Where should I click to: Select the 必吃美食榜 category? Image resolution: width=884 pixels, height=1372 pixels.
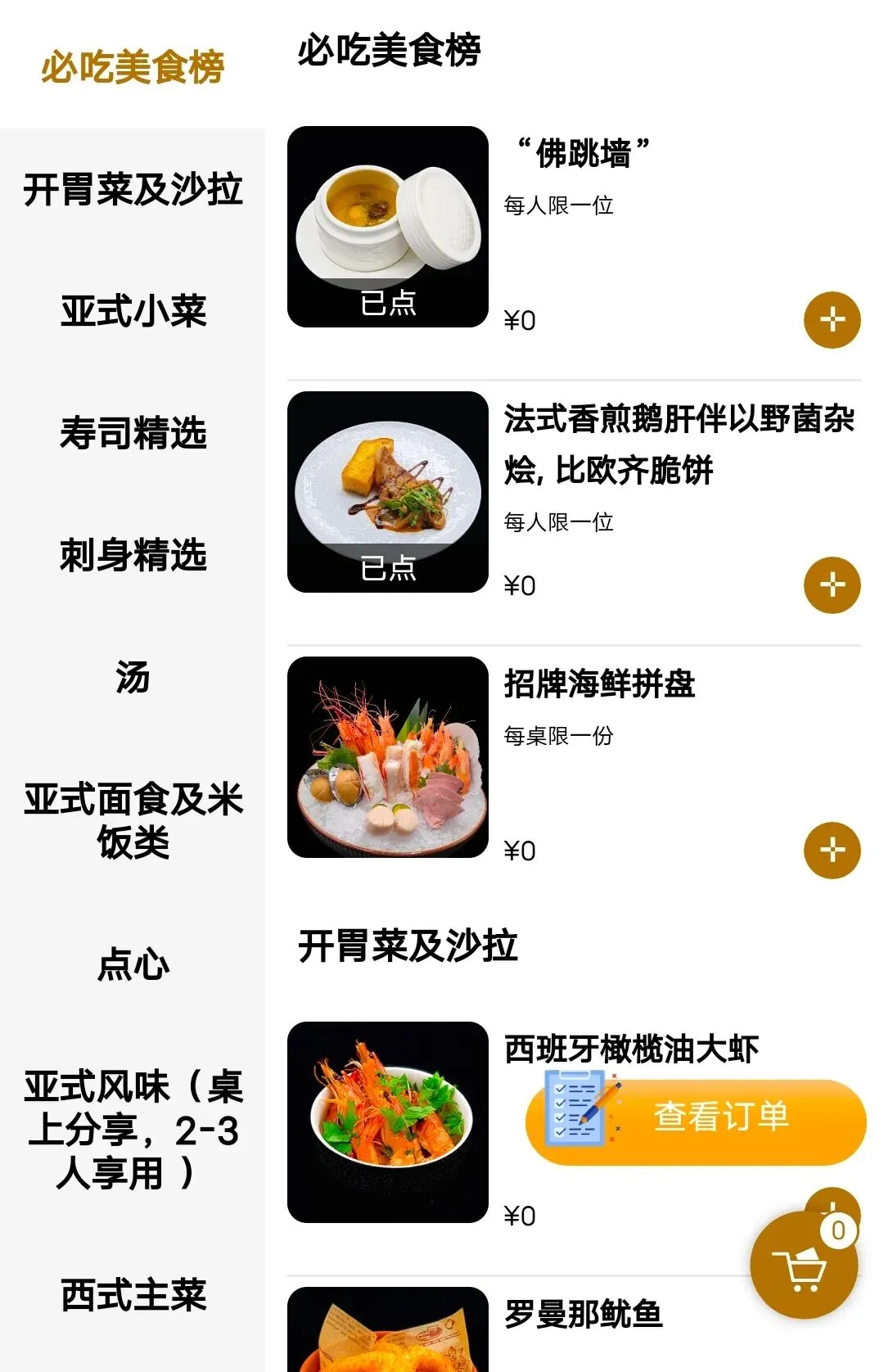[133, 66]
